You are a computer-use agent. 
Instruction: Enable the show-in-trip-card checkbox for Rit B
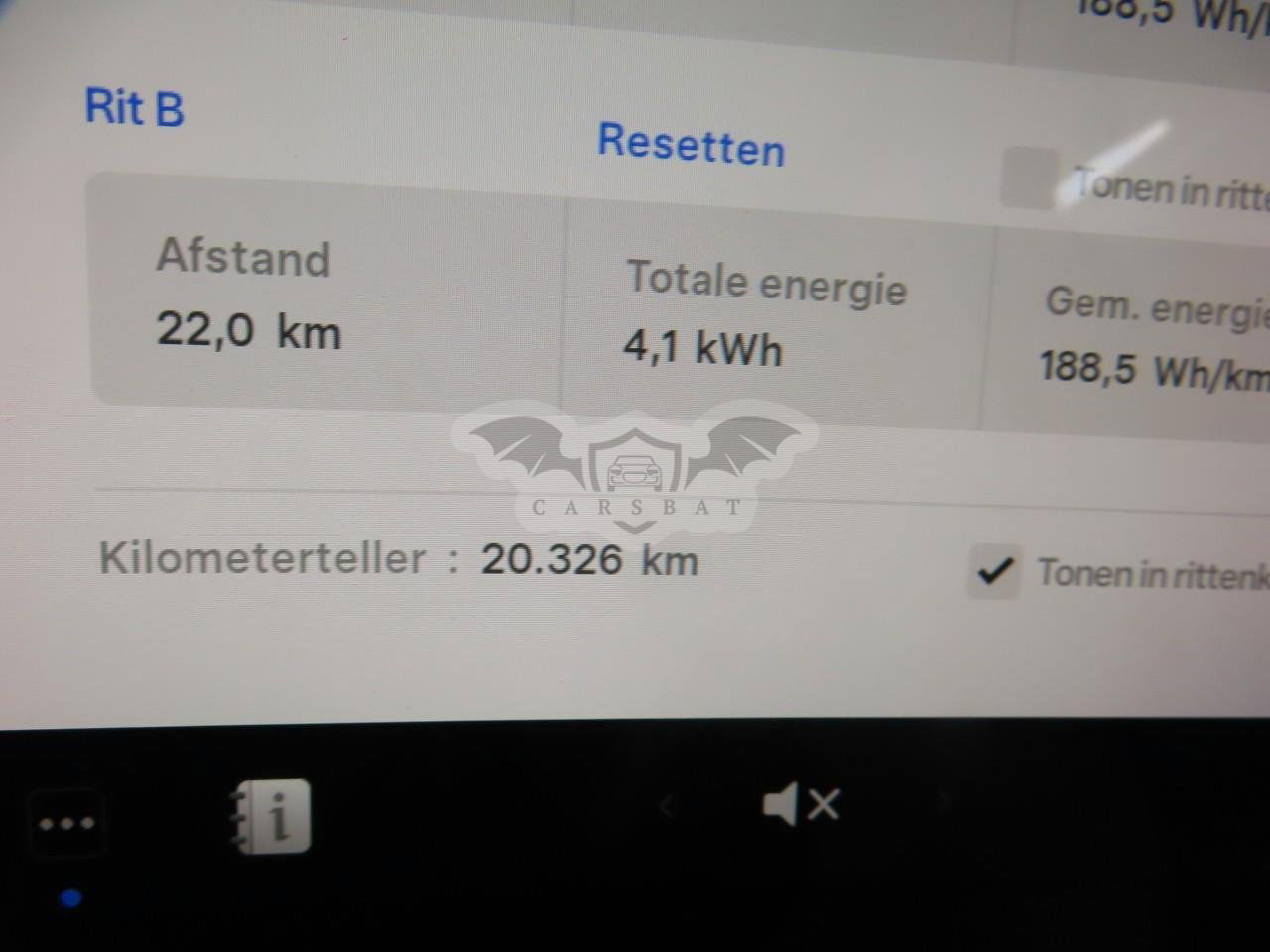point(1028,178)
